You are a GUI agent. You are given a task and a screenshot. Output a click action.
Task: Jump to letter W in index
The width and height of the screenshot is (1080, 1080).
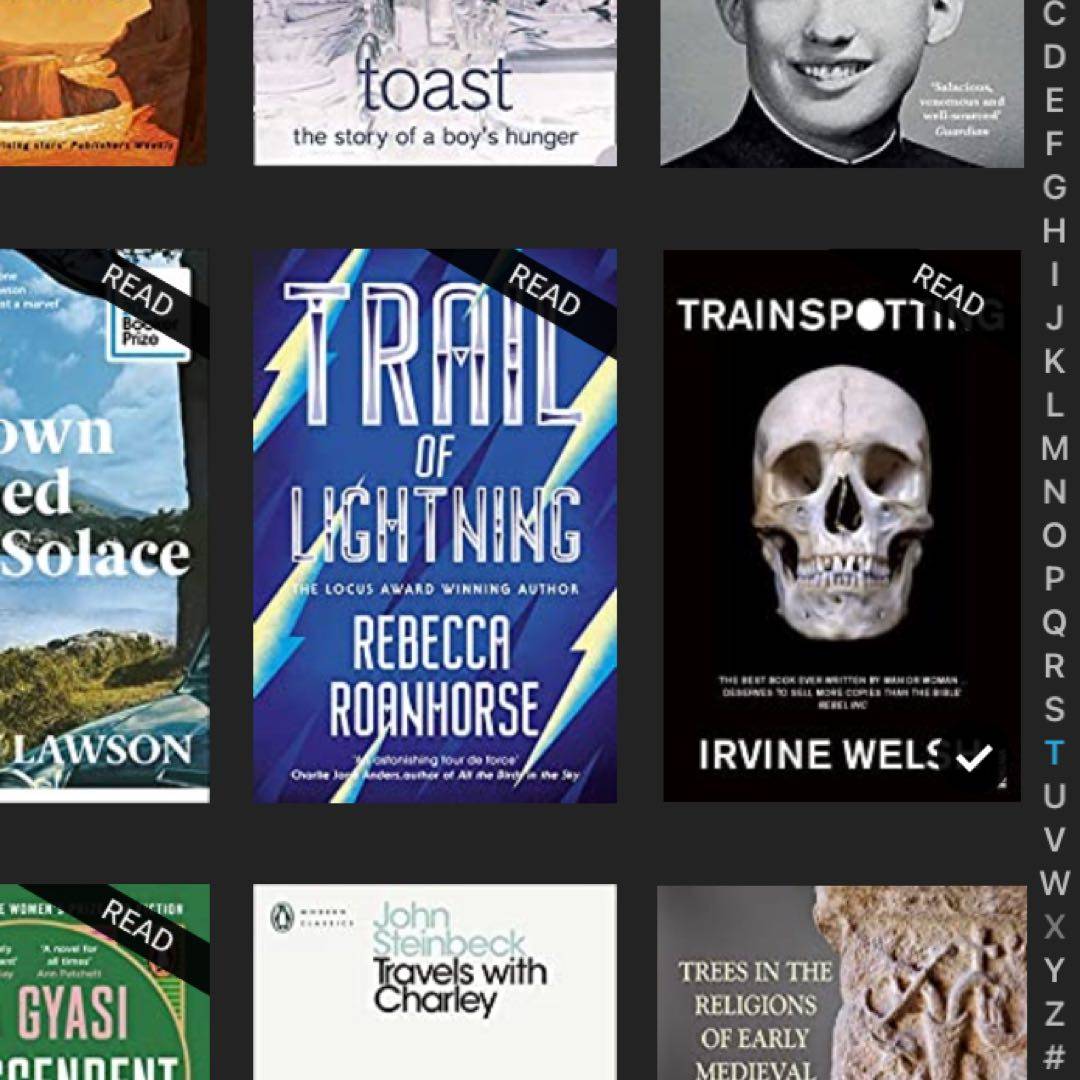[1054, 883]
